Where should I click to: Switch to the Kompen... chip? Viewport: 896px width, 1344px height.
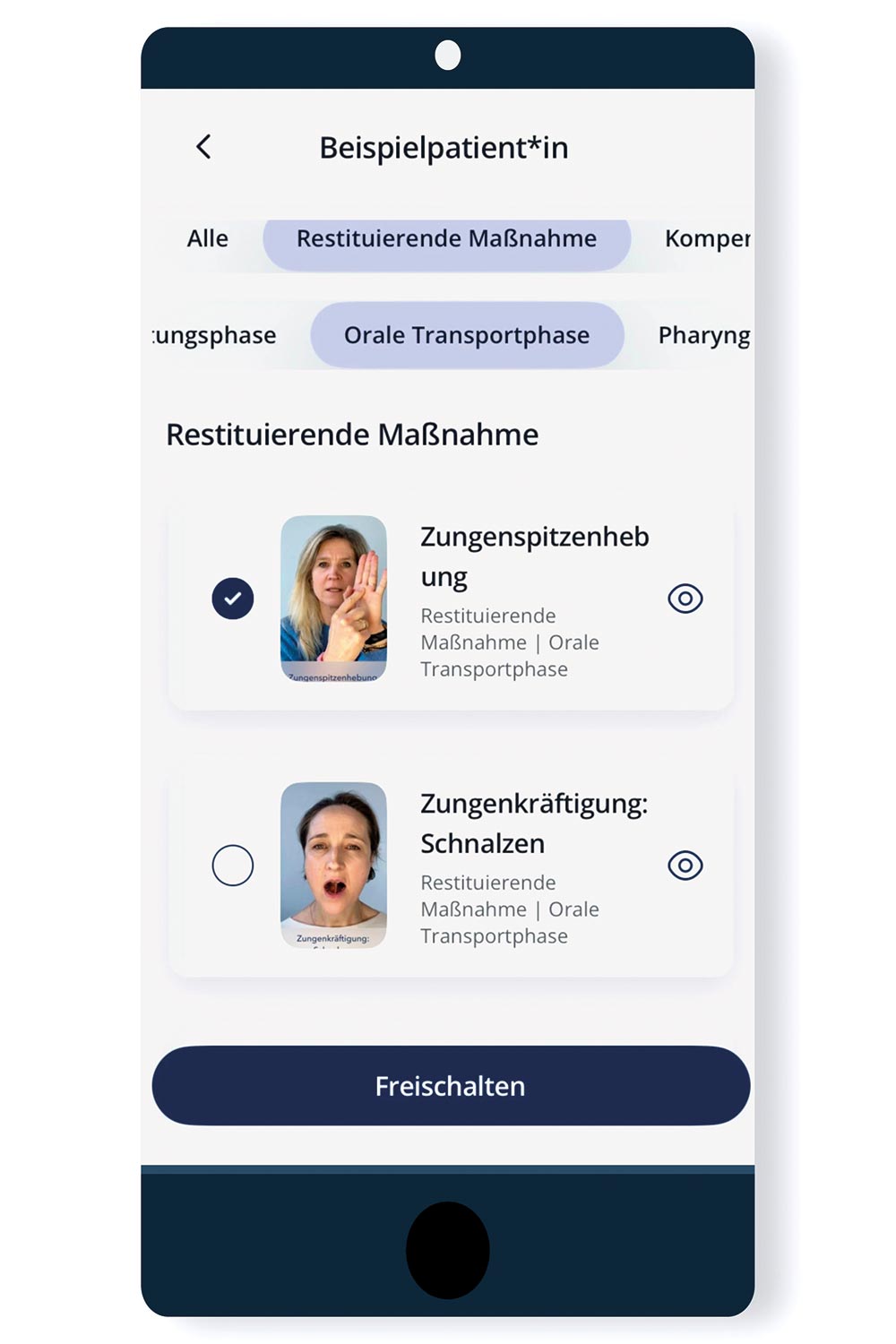[x=706, y=239]
